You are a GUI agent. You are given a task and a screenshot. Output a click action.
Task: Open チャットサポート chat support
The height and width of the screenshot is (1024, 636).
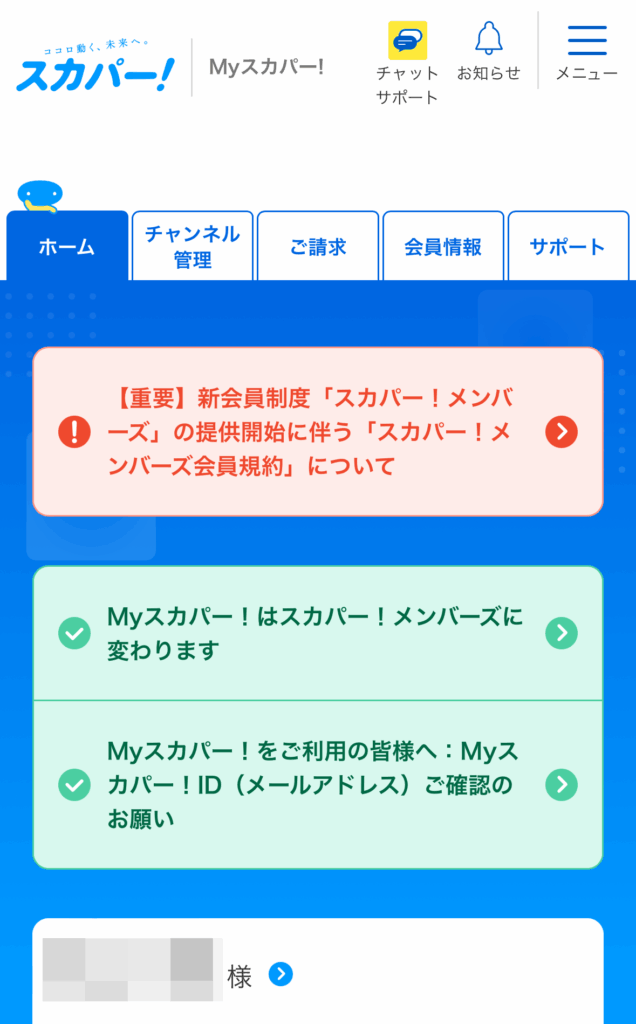click(407, 63)
